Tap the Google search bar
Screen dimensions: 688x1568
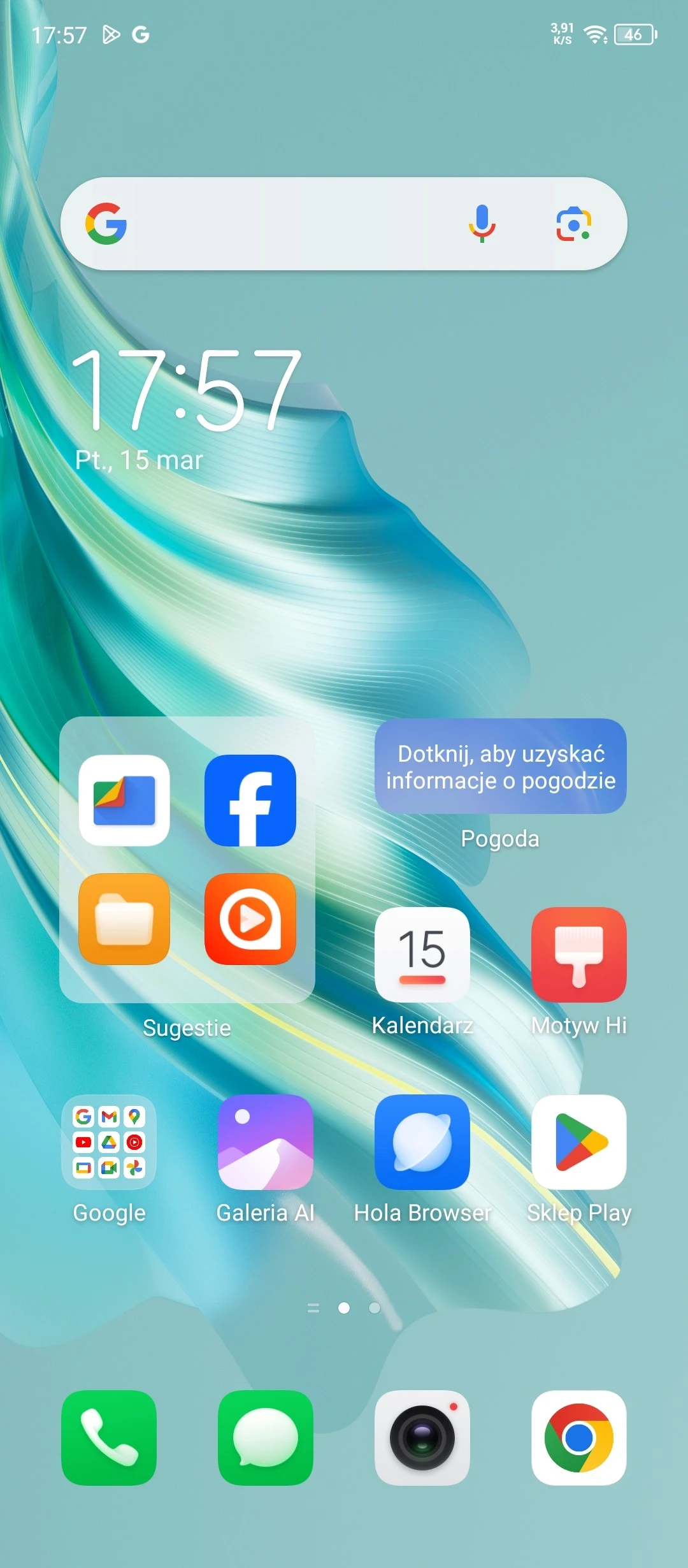(287, 224)
